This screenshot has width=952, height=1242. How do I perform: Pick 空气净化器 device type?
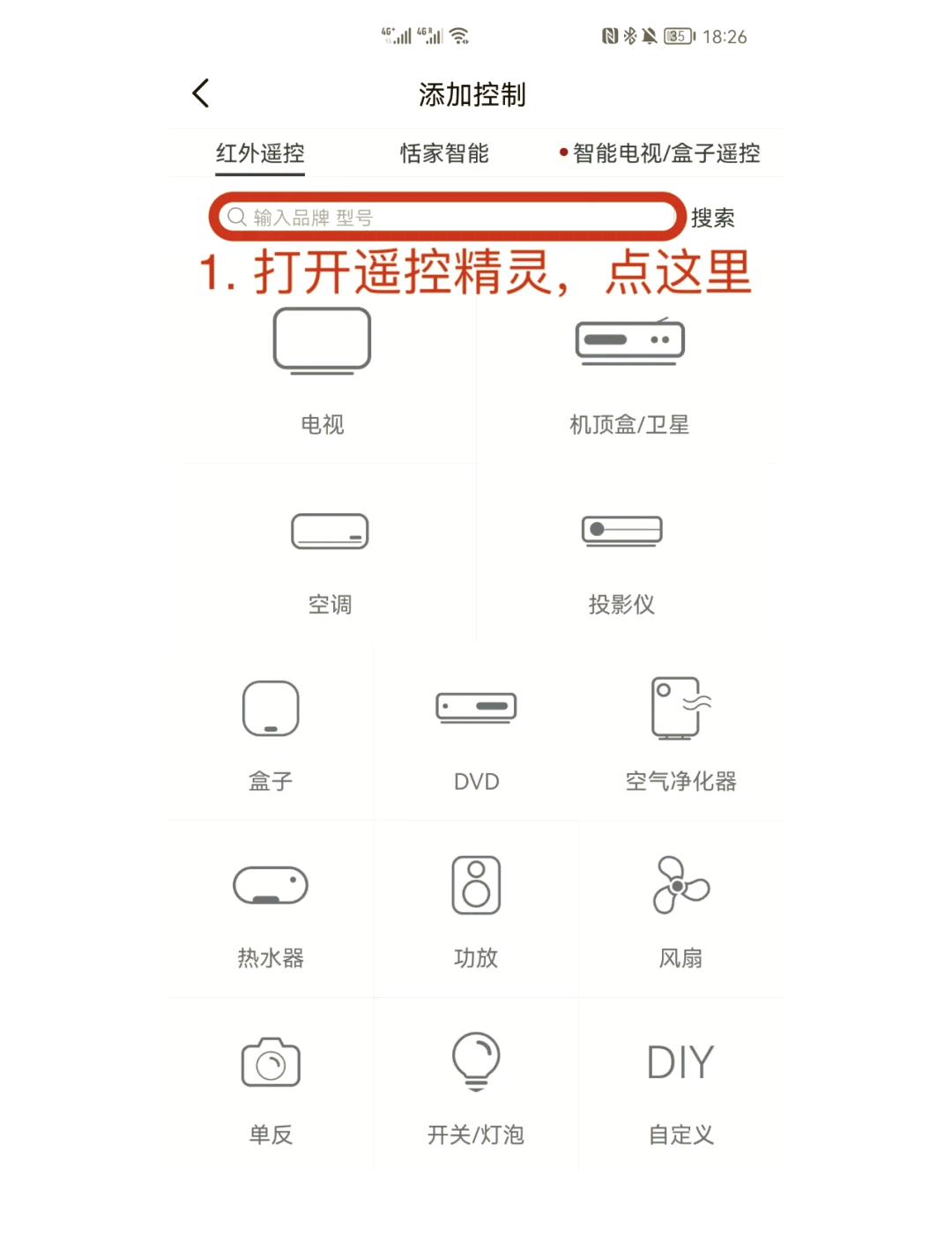pyautogui.click(x=681, y=733)
